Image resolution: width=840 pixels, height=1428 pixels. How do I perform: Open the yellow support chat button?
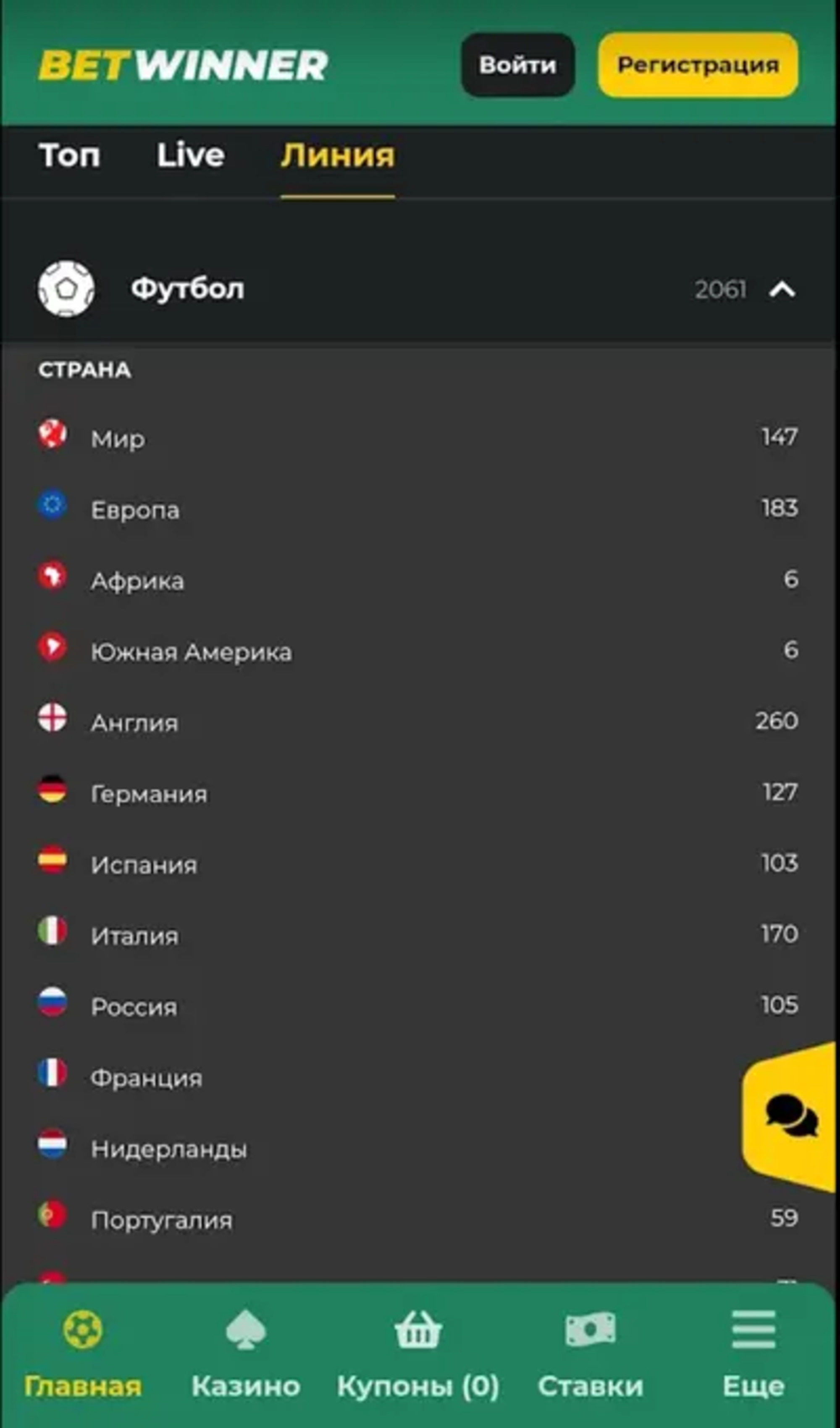792,1117
